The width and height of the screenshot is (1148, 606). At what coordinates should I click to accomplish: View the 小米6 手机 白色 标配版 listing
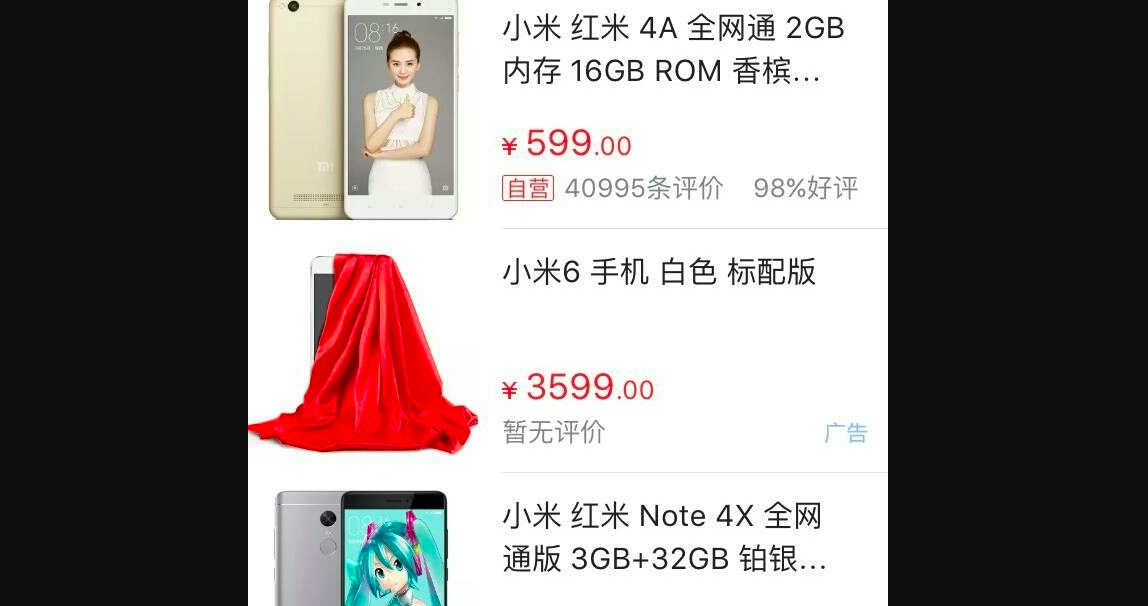[x=659, y=272]
